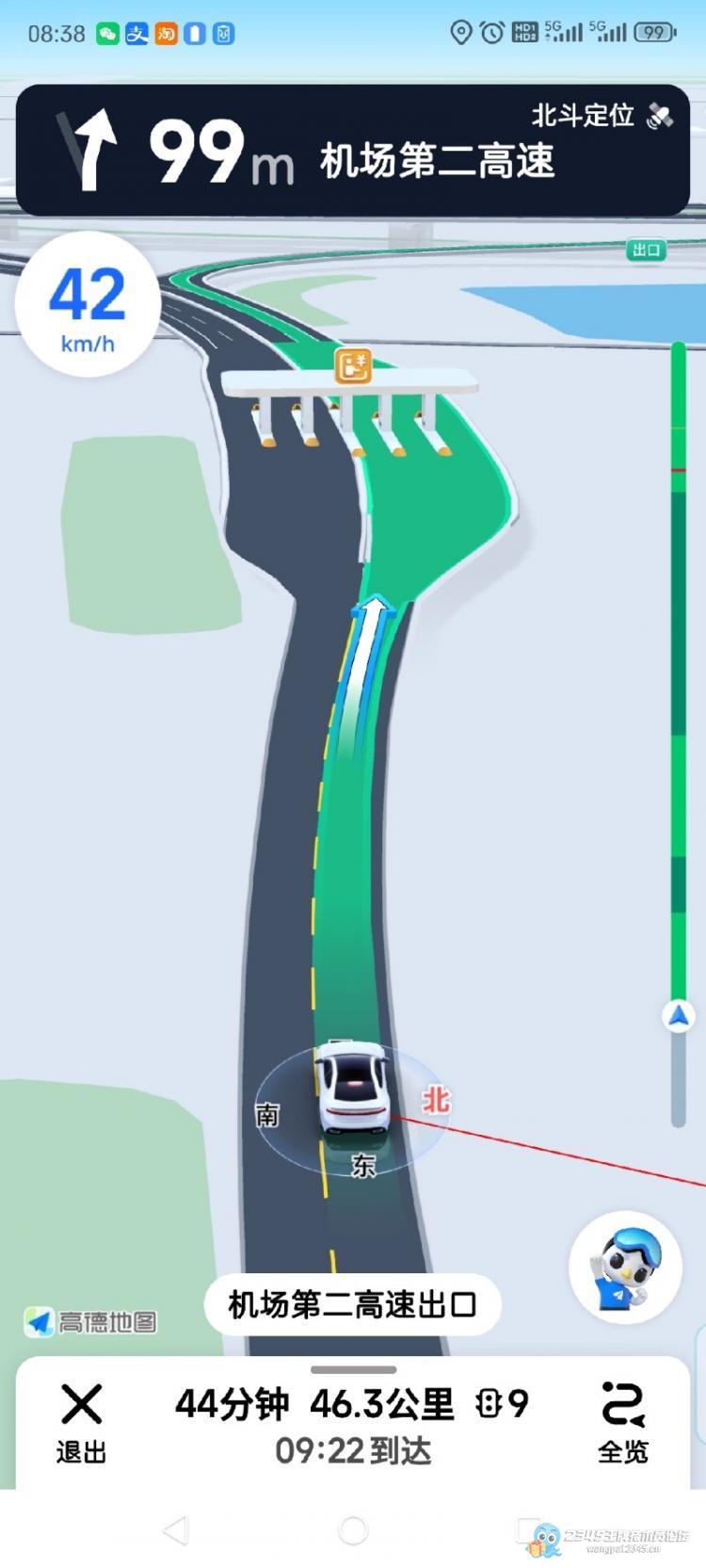This screenshot has height=1568, width=706.
Task: Tap the blue mascot voice assistant
Action: point(625,1268)
